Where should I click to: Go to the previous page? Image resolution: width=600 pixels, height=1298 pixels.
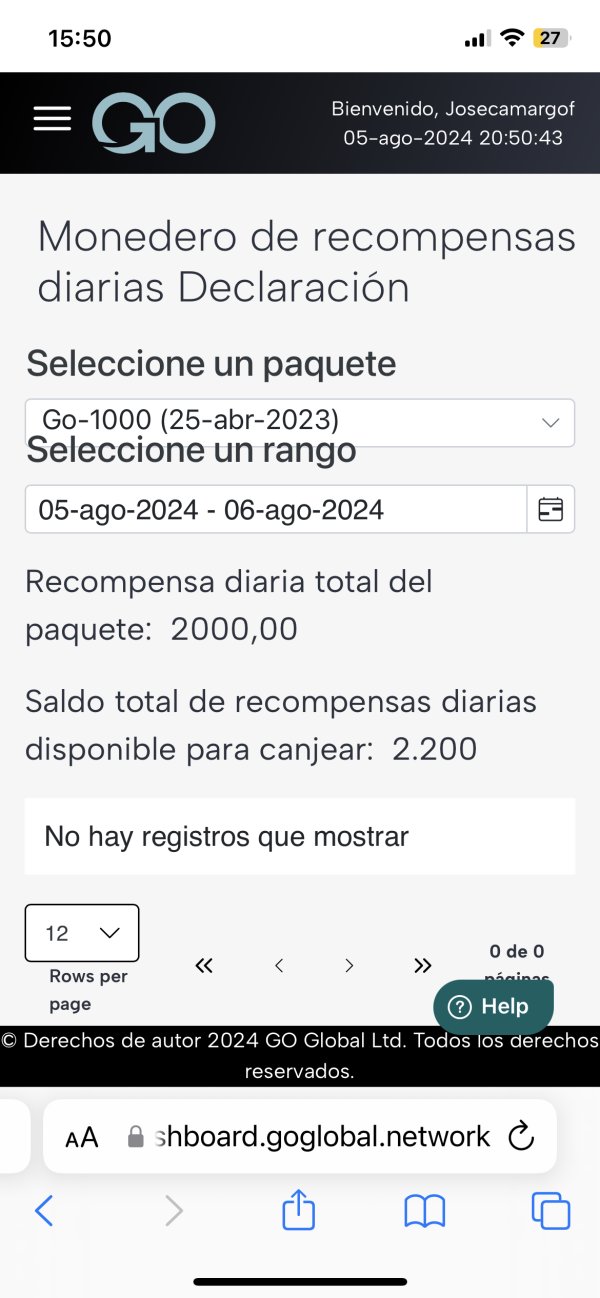[x=279, y=965]
